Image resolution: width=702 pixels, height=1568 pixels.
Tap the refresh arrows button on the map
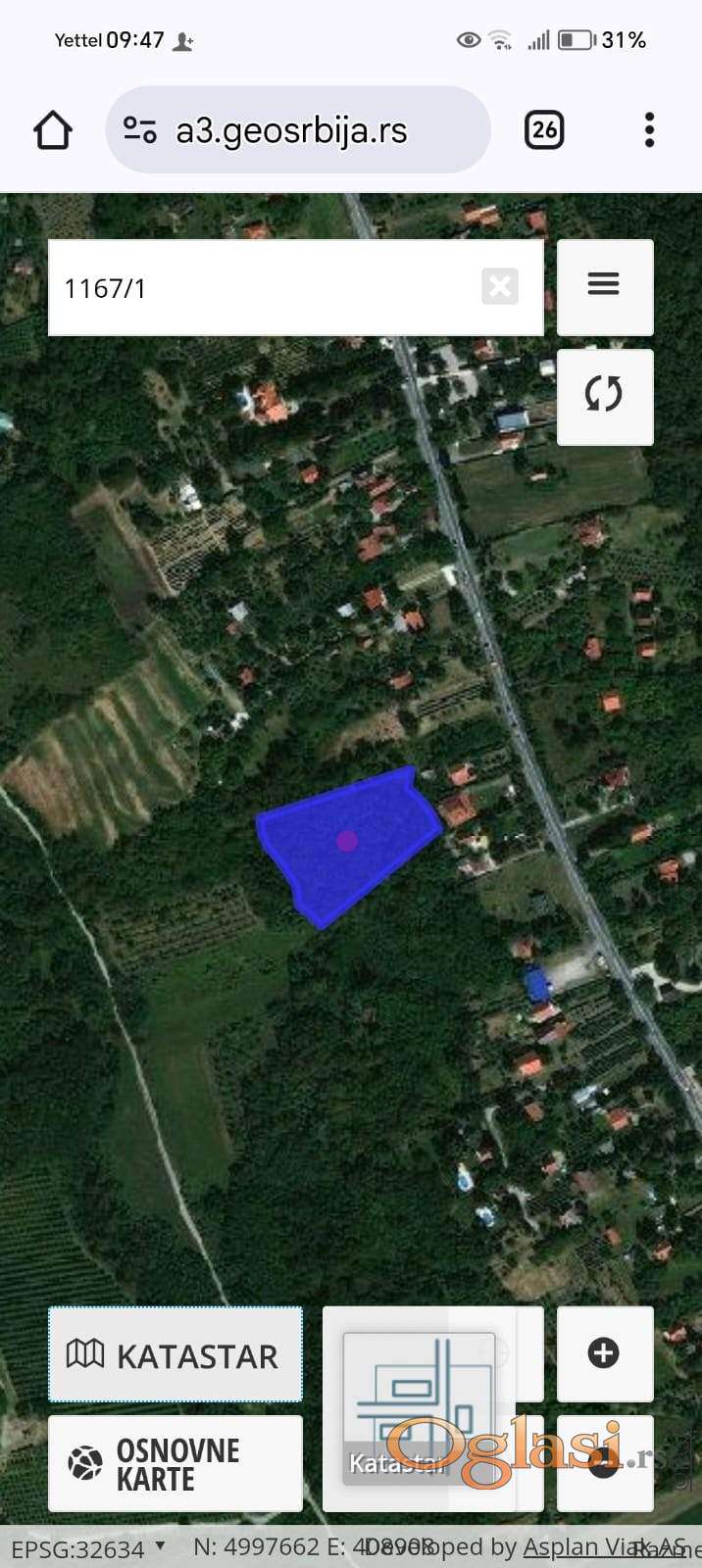pyautogui.click(x=604, y=396)
